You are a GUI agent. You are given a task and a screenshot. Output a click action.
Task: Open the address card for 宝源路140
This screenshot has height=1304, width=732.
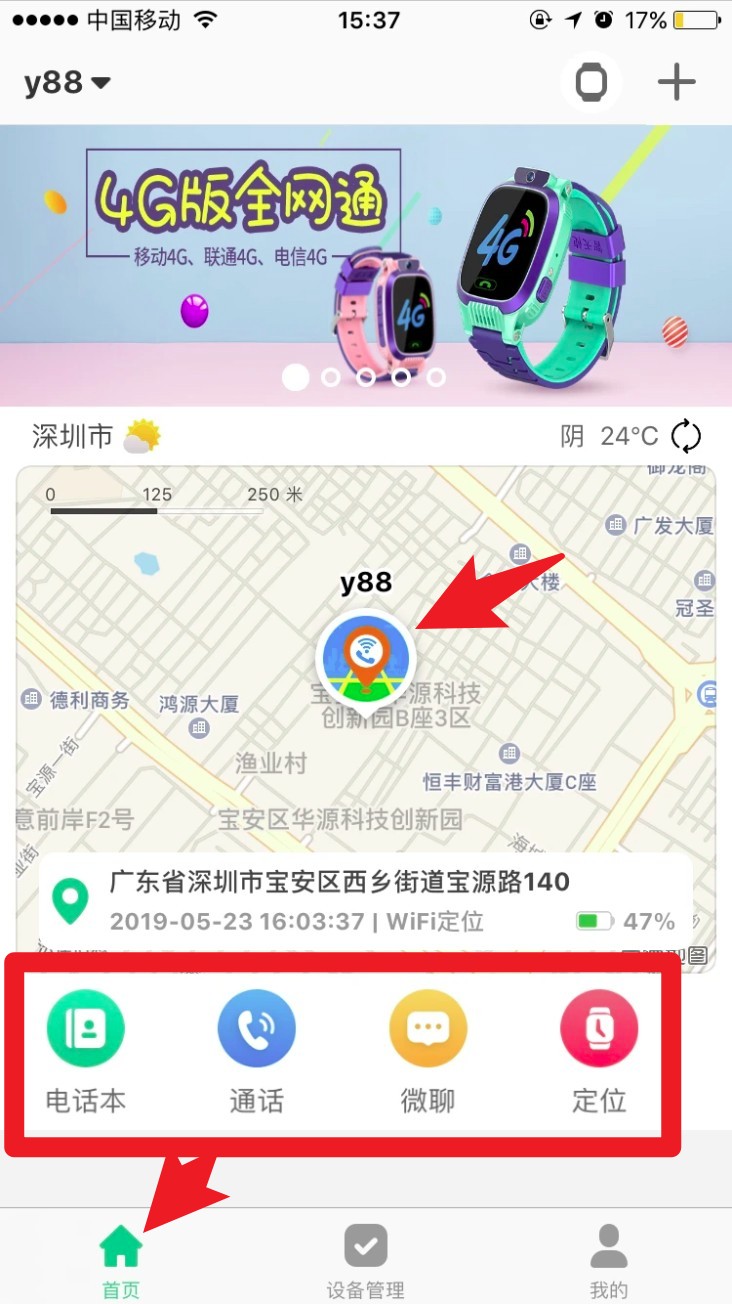pyautogui.click(x=365, y=901)
